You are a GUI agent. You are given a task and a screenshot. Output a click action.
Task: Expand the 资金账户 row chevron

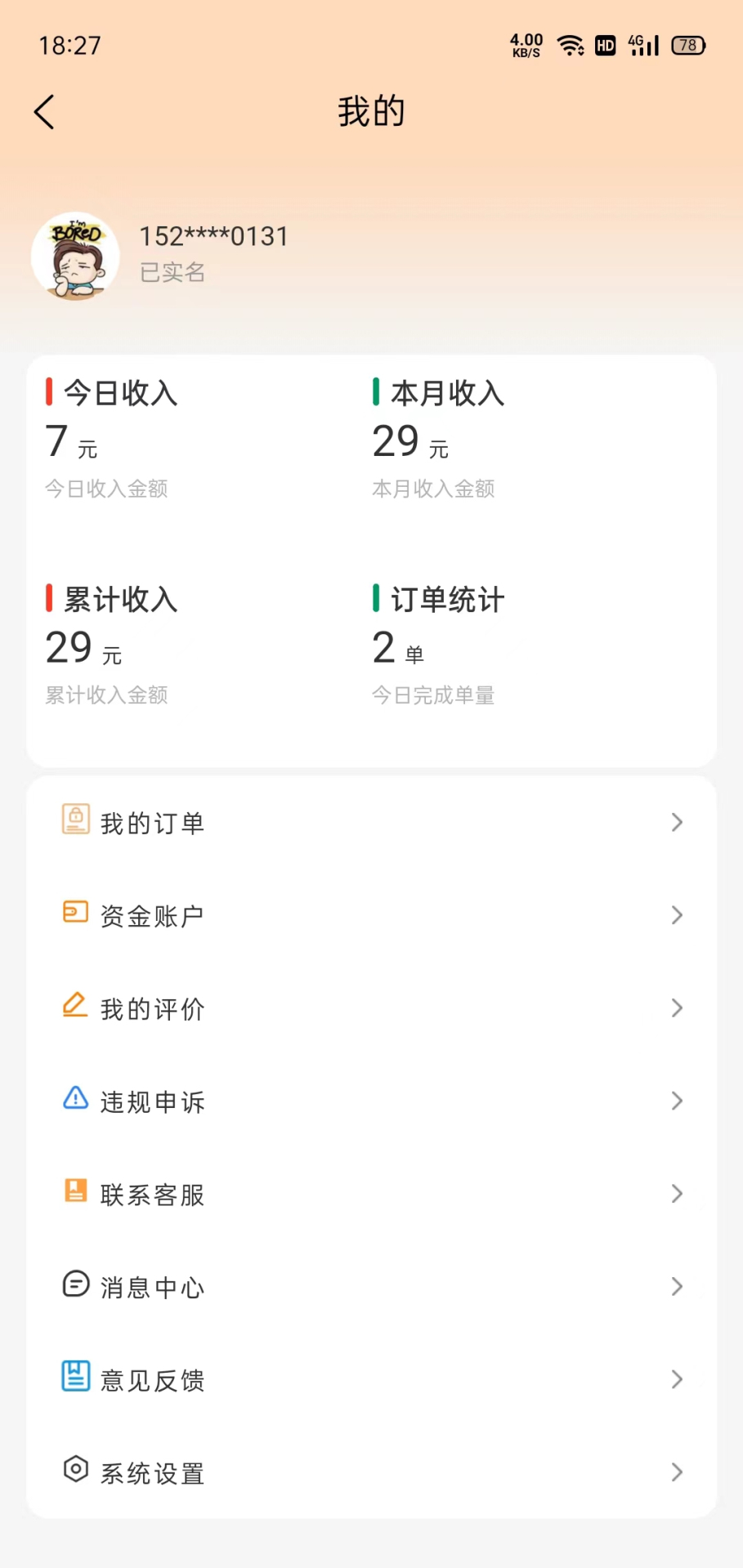coord(677,914)
